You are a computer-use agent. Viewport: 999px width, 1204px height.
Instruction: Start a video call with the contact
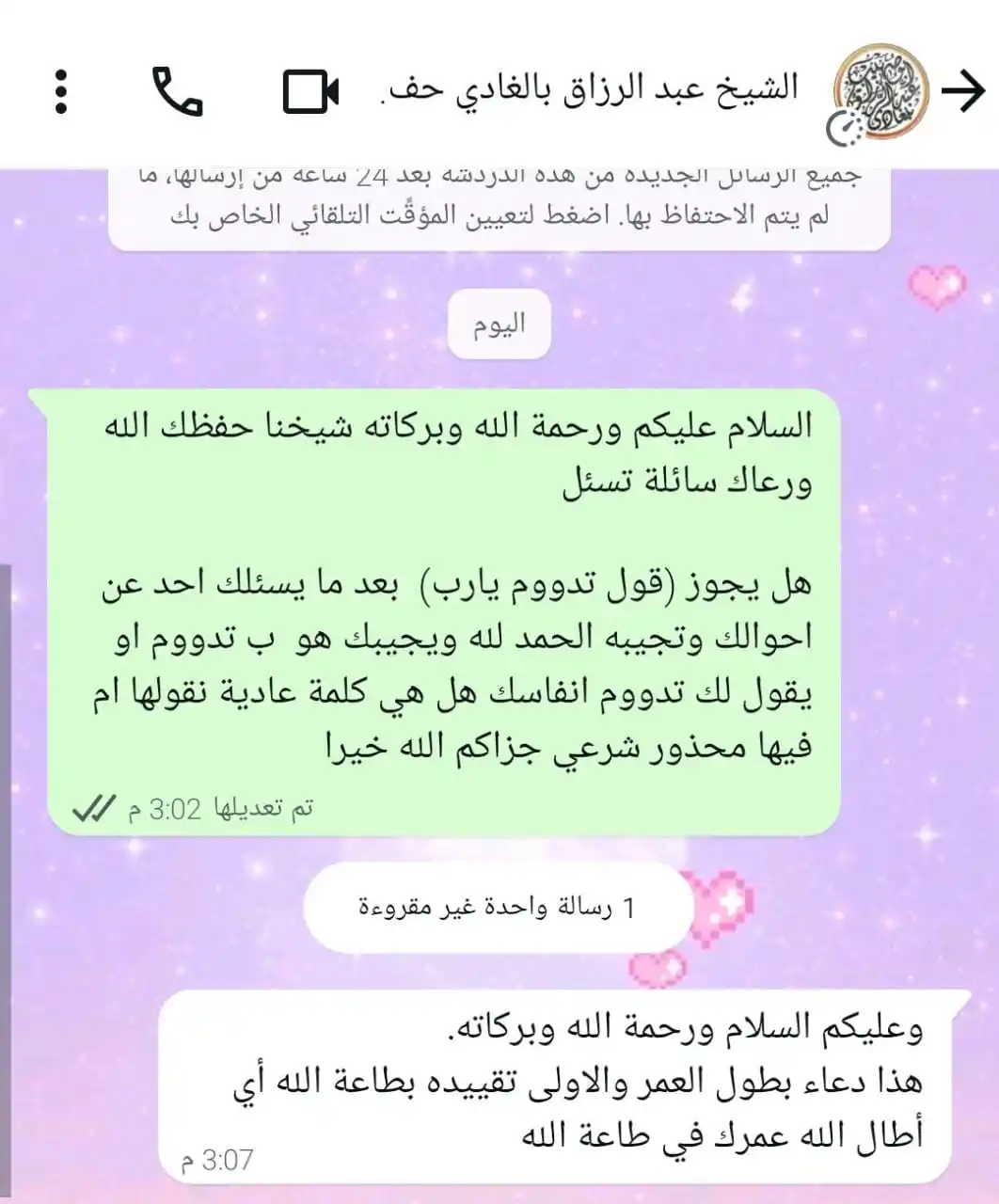(x=311, y=92)
